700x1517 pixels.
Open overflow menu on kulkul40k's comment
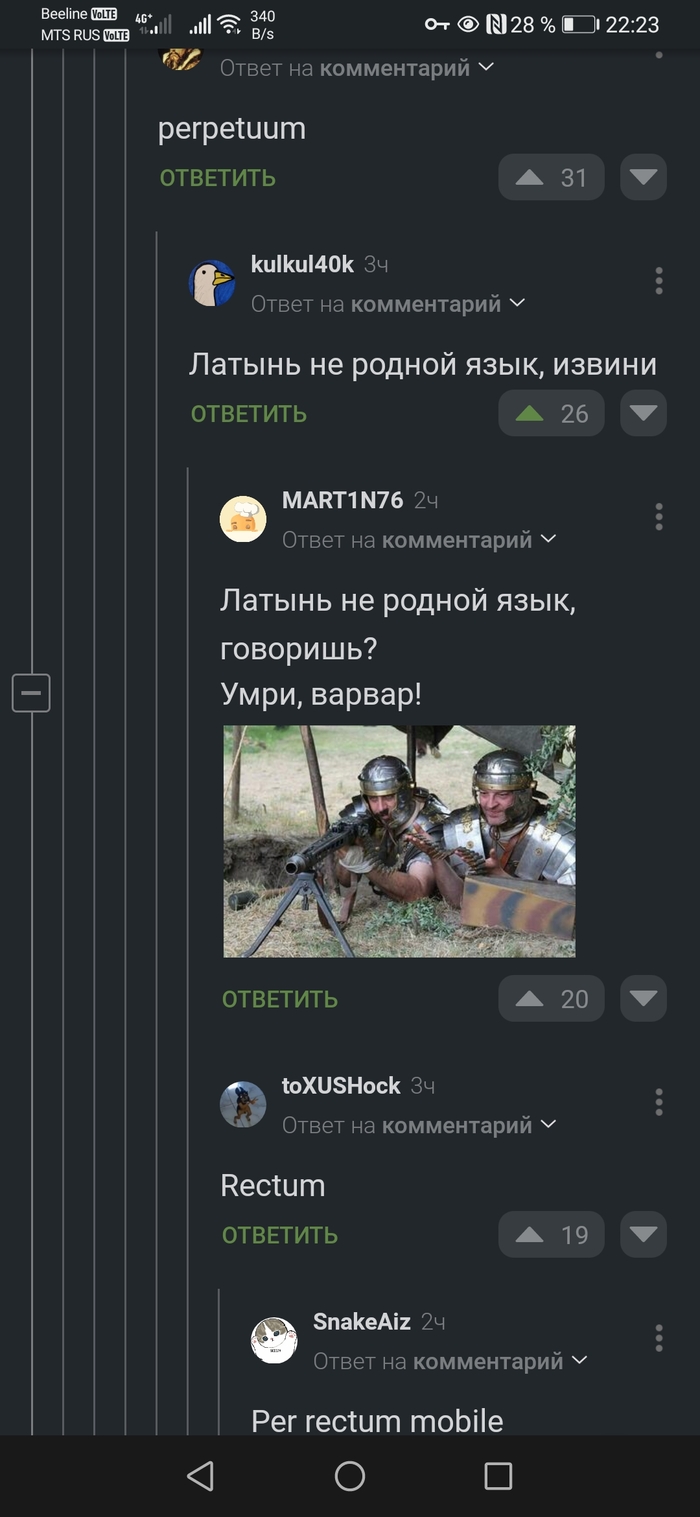(658, 281)
